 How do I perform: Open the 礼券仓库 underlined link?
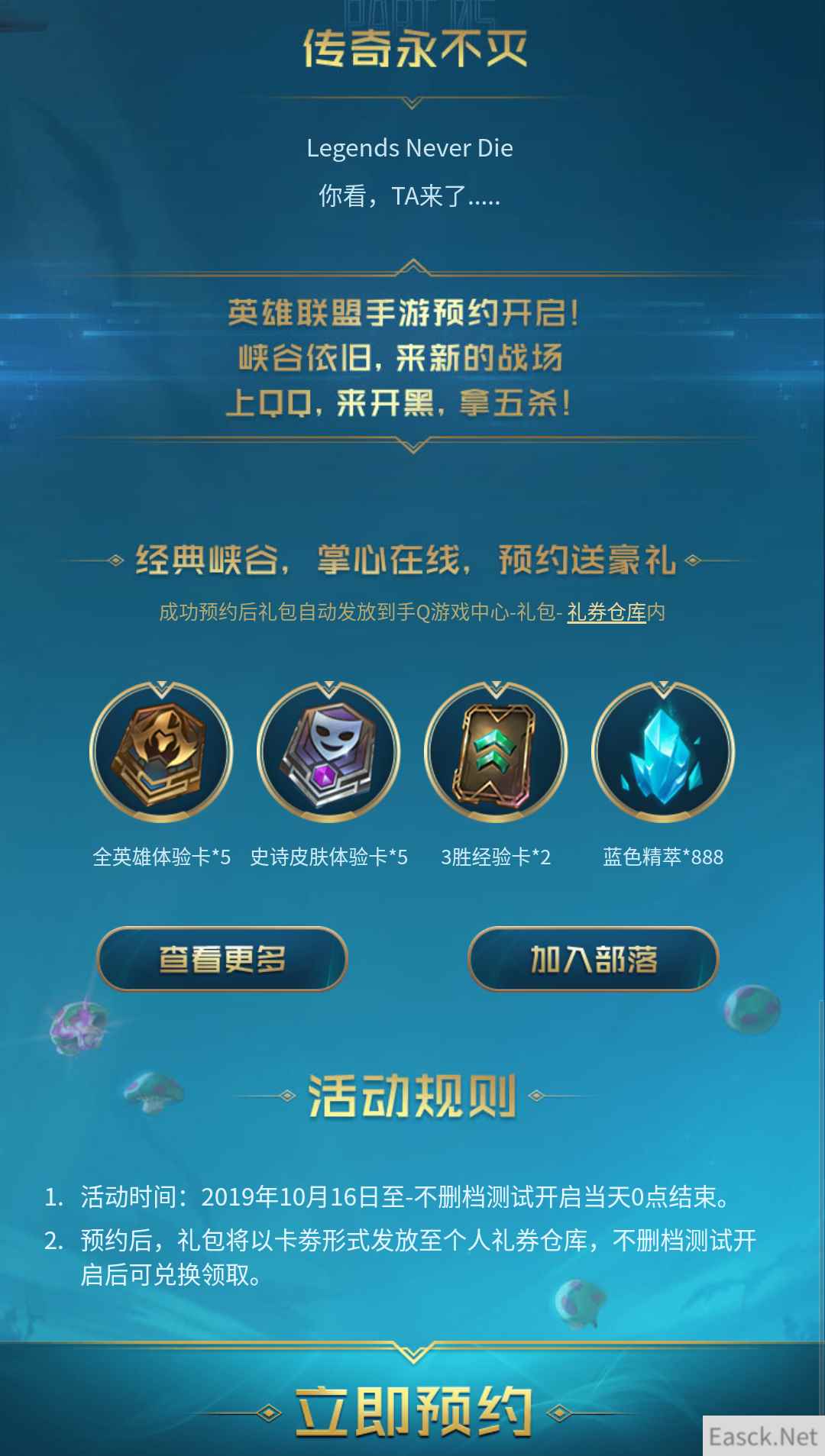click(607, 612)
